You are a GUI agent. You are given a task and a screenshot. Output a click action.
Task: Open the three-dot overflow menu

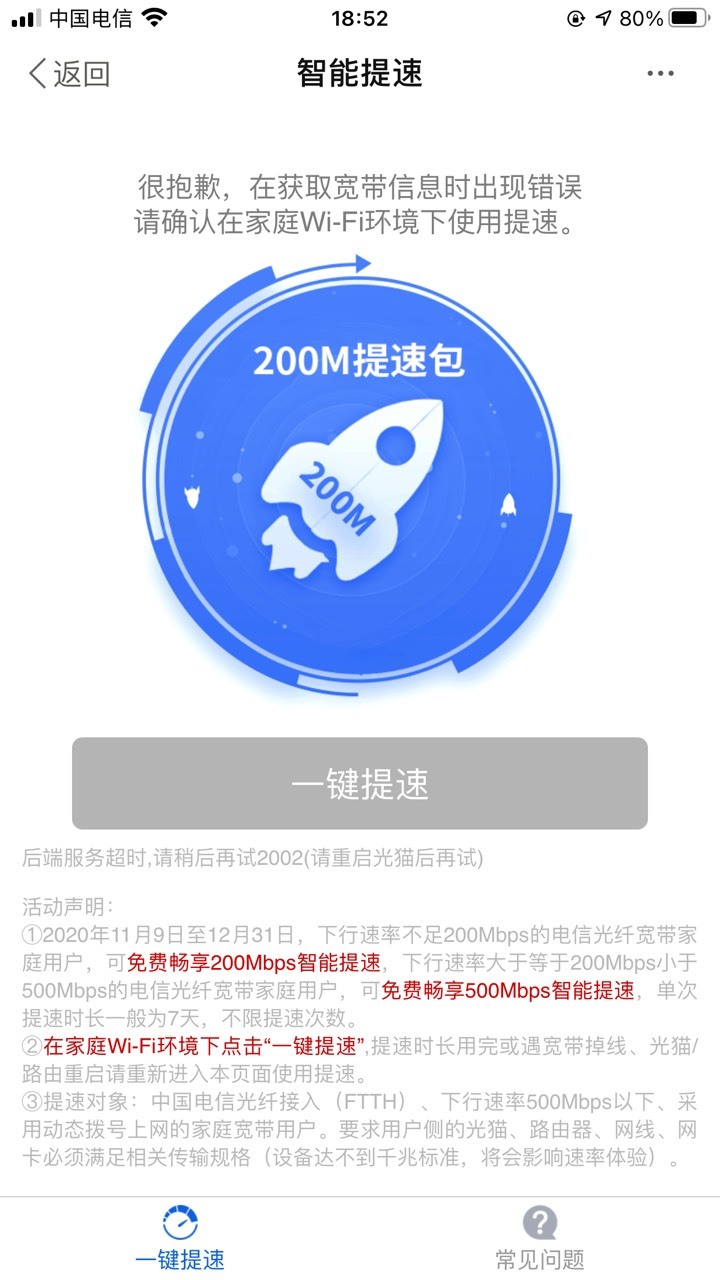point(662,74)
